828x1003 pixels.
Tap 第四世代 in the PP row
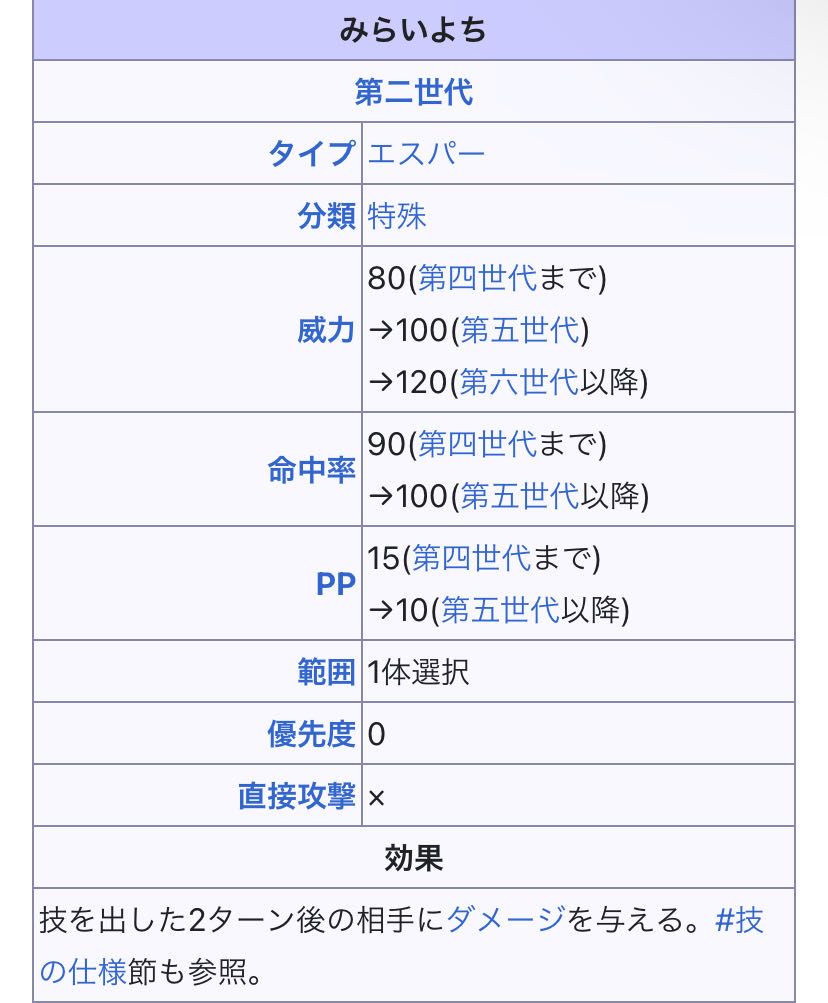[471, 558]
